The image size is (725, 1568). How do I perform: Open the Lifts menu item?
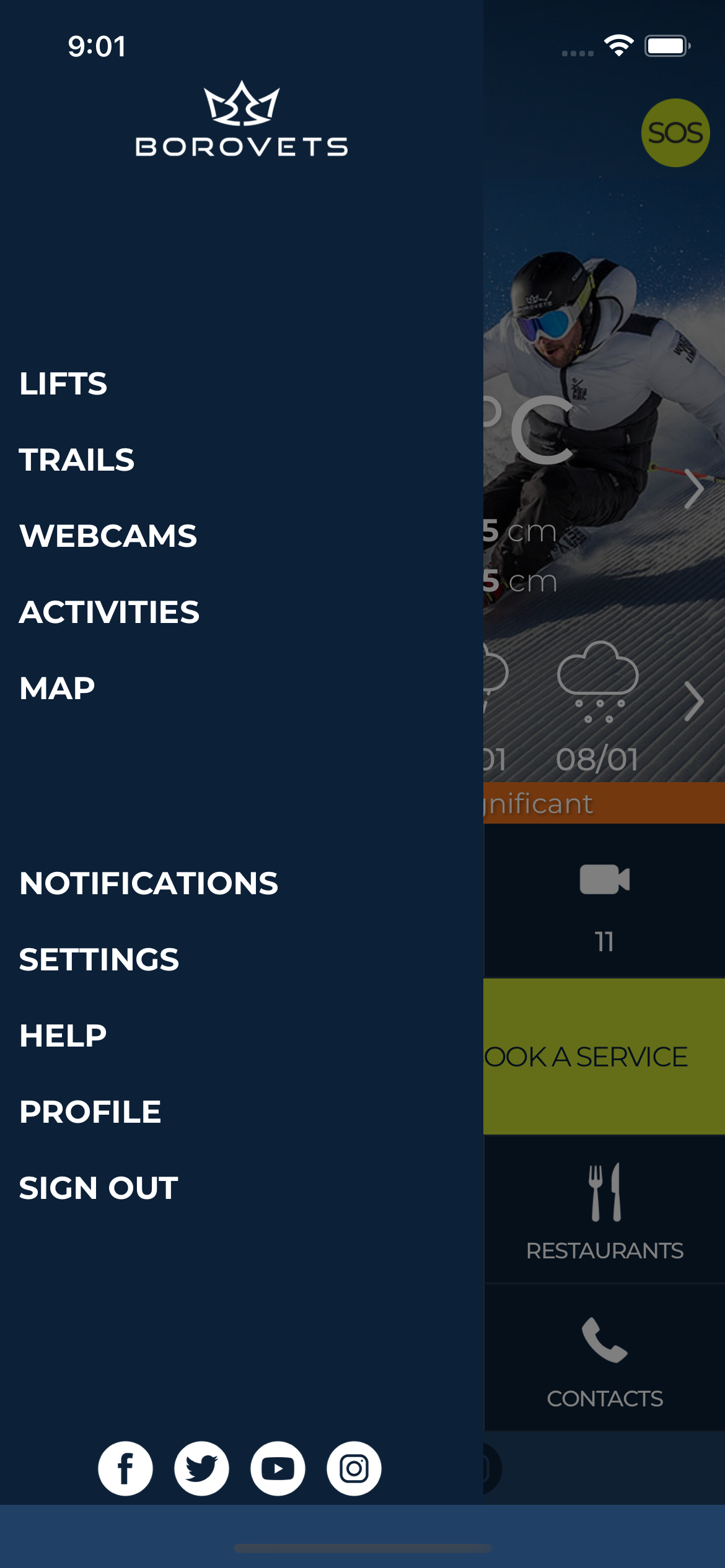click(x=63, y=383)
